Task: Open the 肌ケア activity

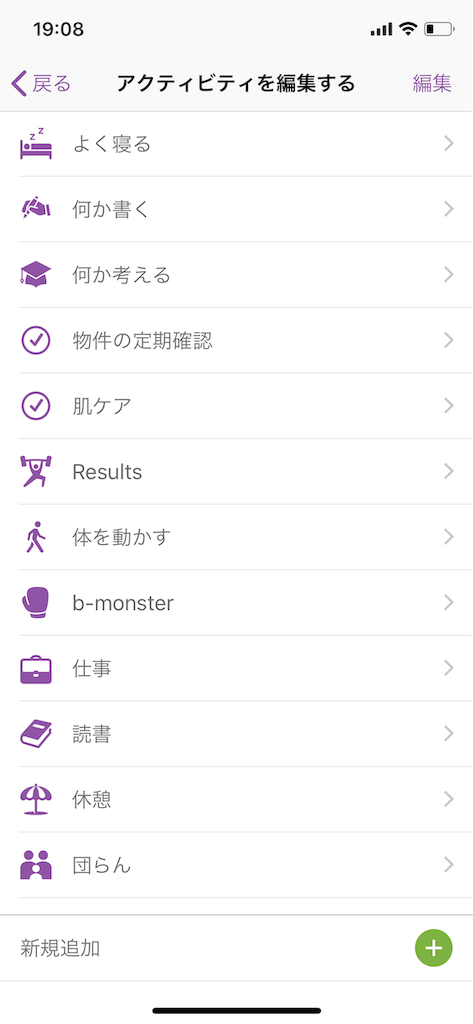Action: click(x=236, y=406)
